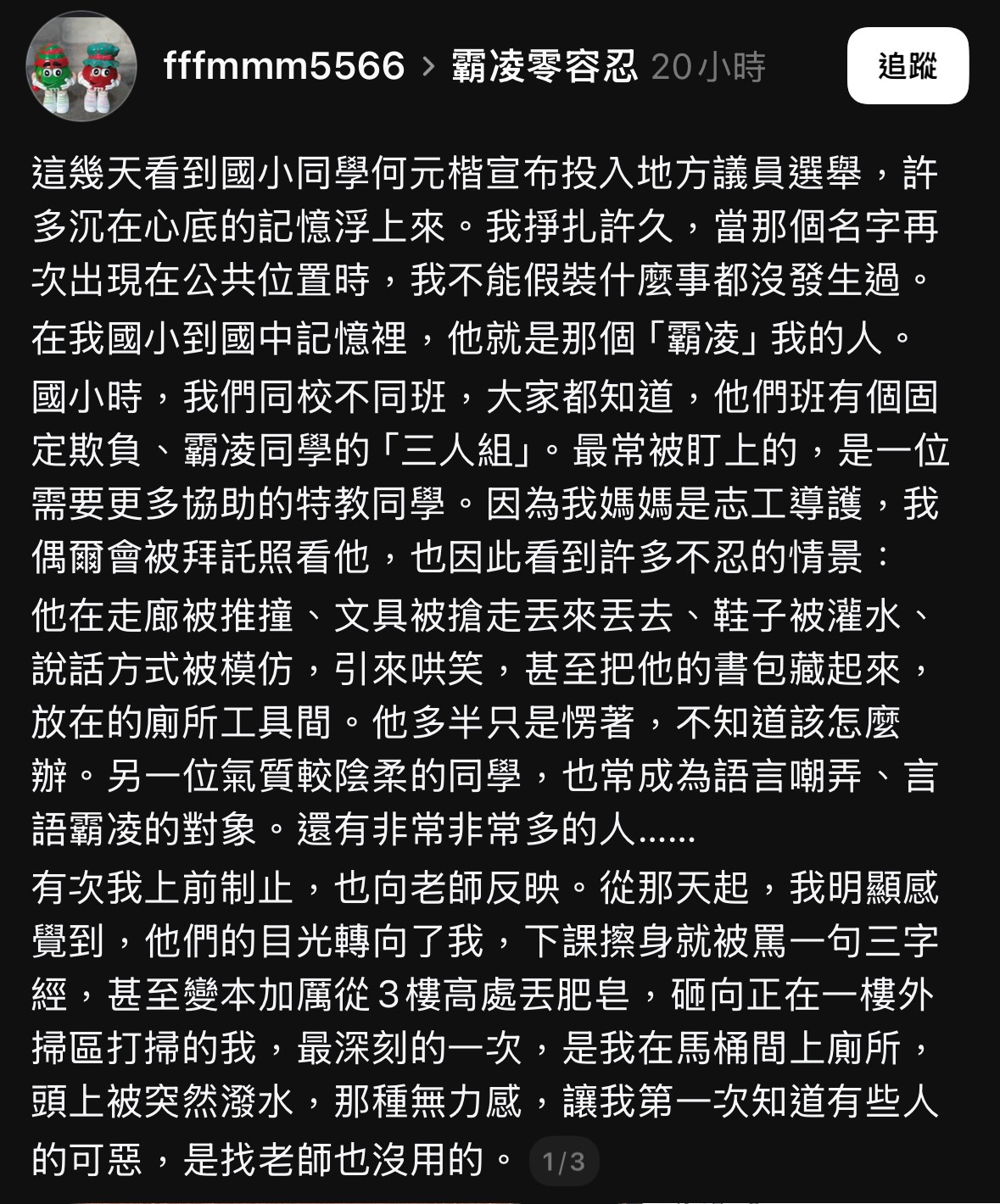Open the 霸凌零容忍 topic
Screen dimensions: 1000x1204
[544, 66]
